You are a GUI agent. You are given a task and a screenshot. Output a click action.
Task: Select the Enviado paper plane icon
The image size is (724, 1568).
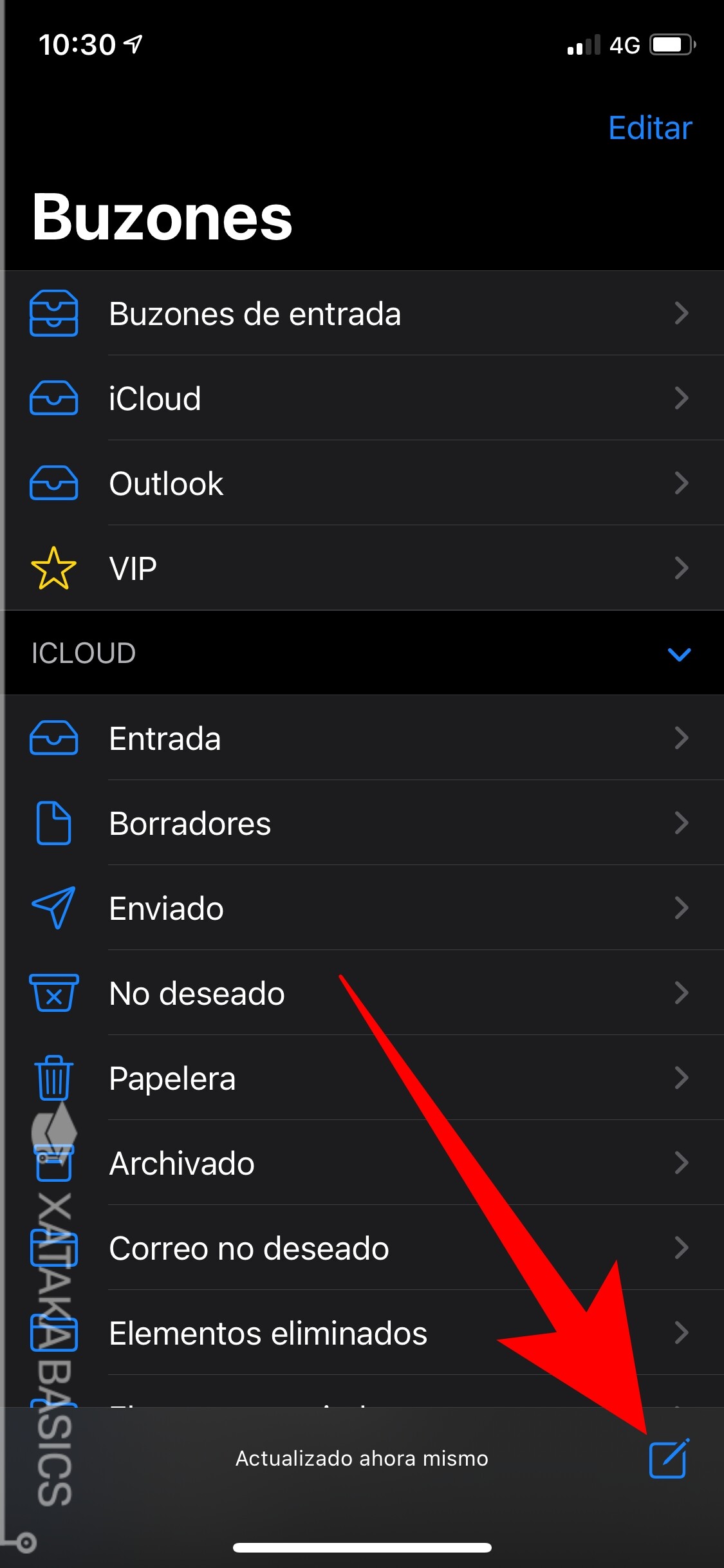tap(53, 909)
